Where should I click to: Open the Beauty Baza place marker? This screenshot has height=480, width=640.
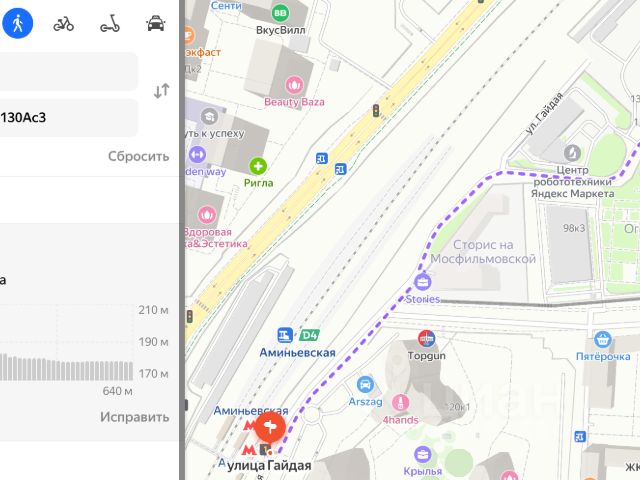point(294,85)
